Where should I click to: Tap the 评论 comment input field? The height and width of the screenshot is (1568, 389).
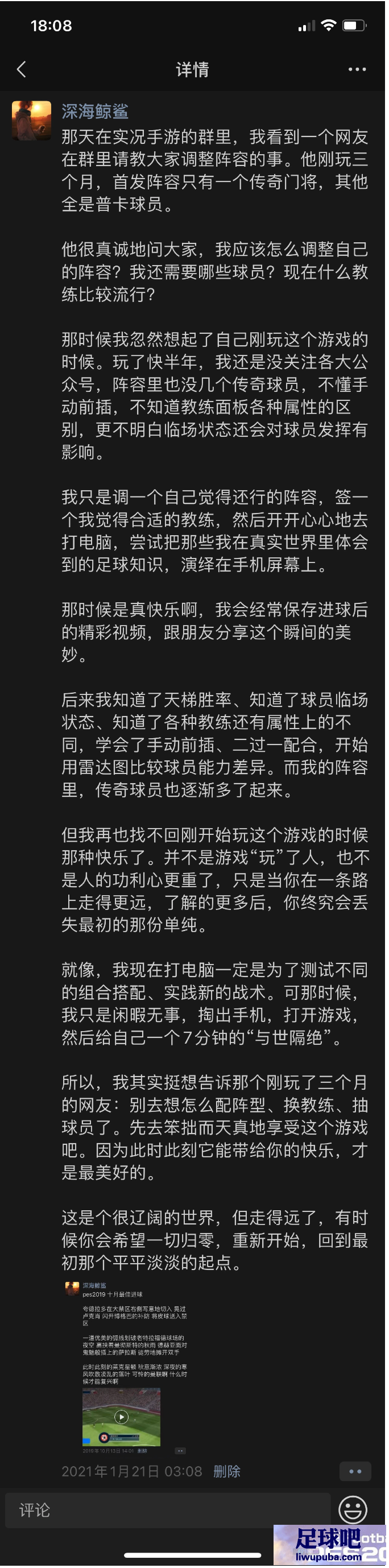[167, 1510]
